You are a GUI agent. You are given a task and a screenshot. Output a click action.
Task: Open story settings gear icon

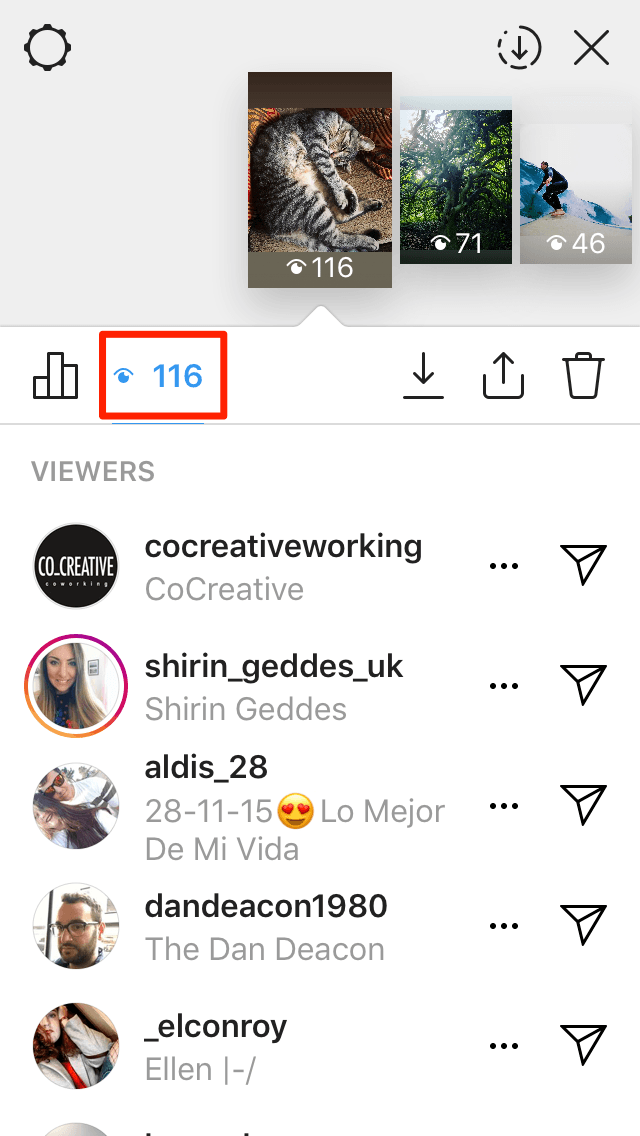[x=48, y=47]
